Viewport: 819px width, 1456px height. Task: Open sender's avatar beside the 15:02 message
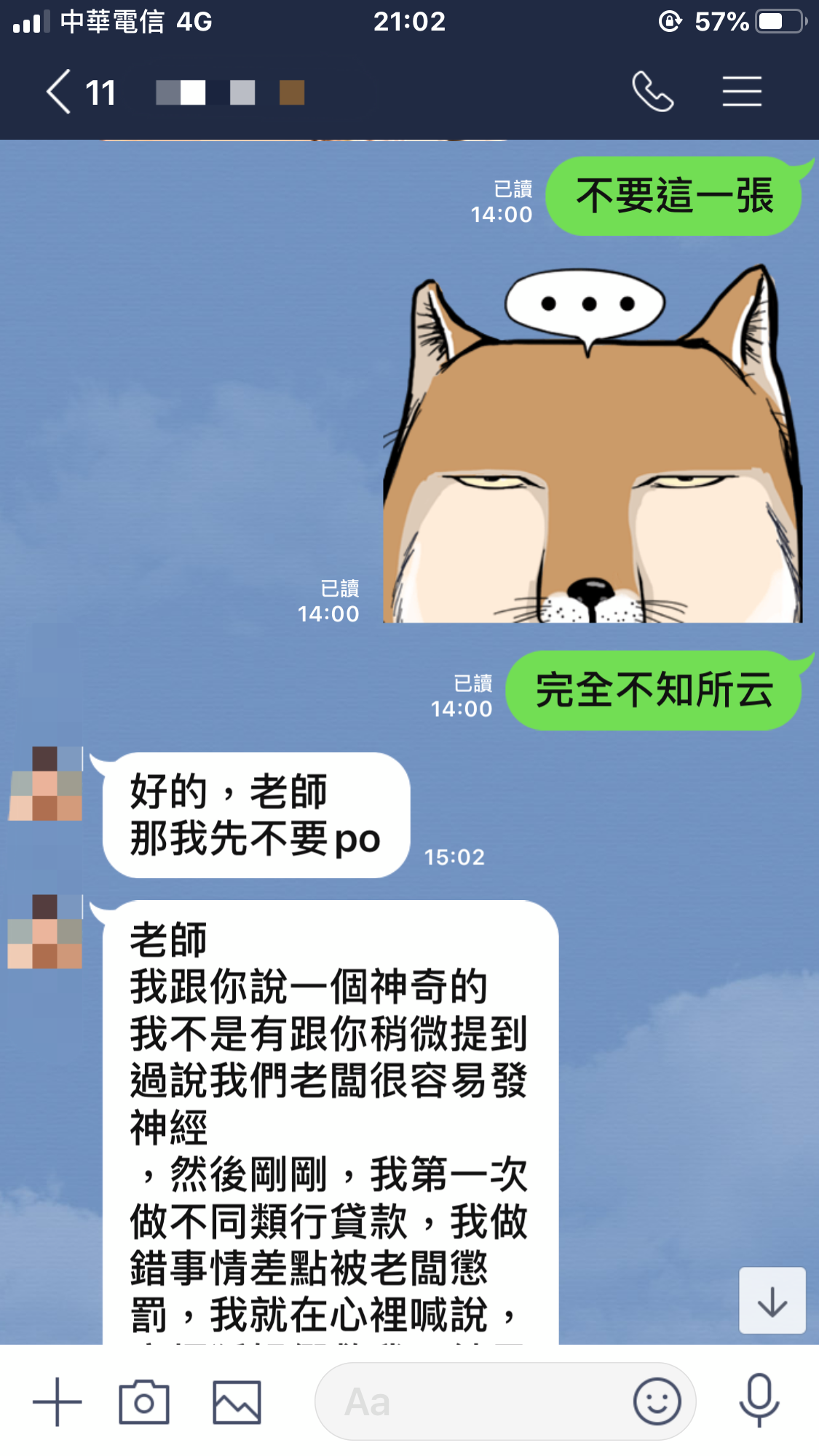[x=45, y=784]
